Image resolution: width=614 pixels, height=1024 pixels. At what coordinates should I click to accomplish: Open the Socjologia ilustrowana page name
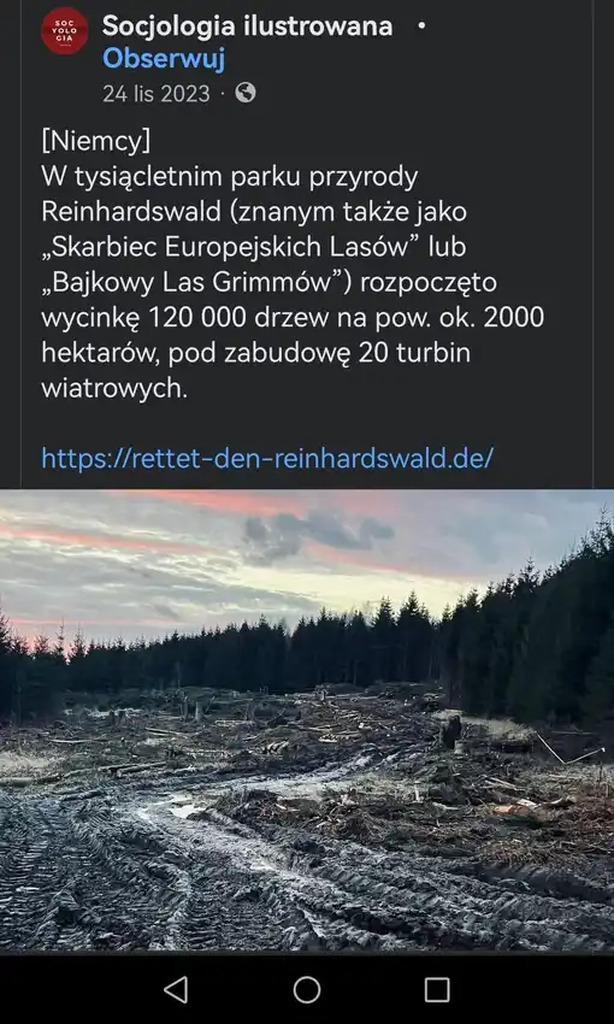coord(248,26)
